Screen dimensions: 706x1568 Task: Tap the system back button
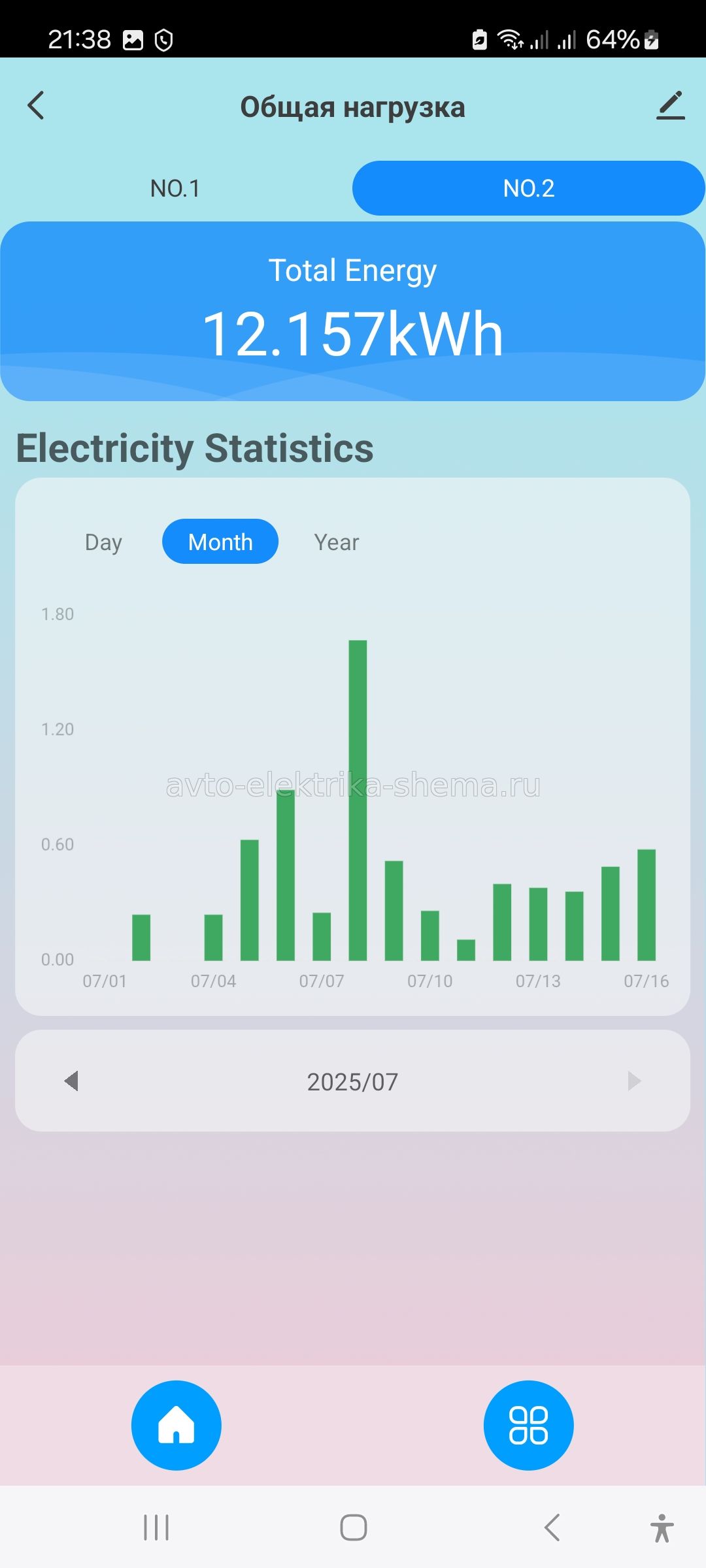click(x=552, y=1527)
